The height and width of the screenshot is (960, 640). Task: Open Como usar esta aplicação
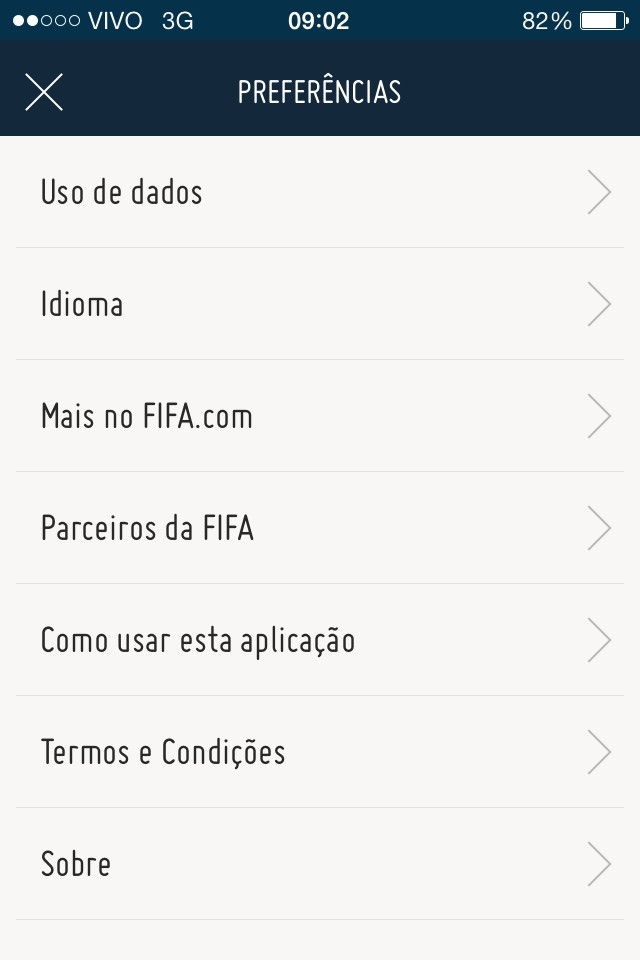[320, 640]
